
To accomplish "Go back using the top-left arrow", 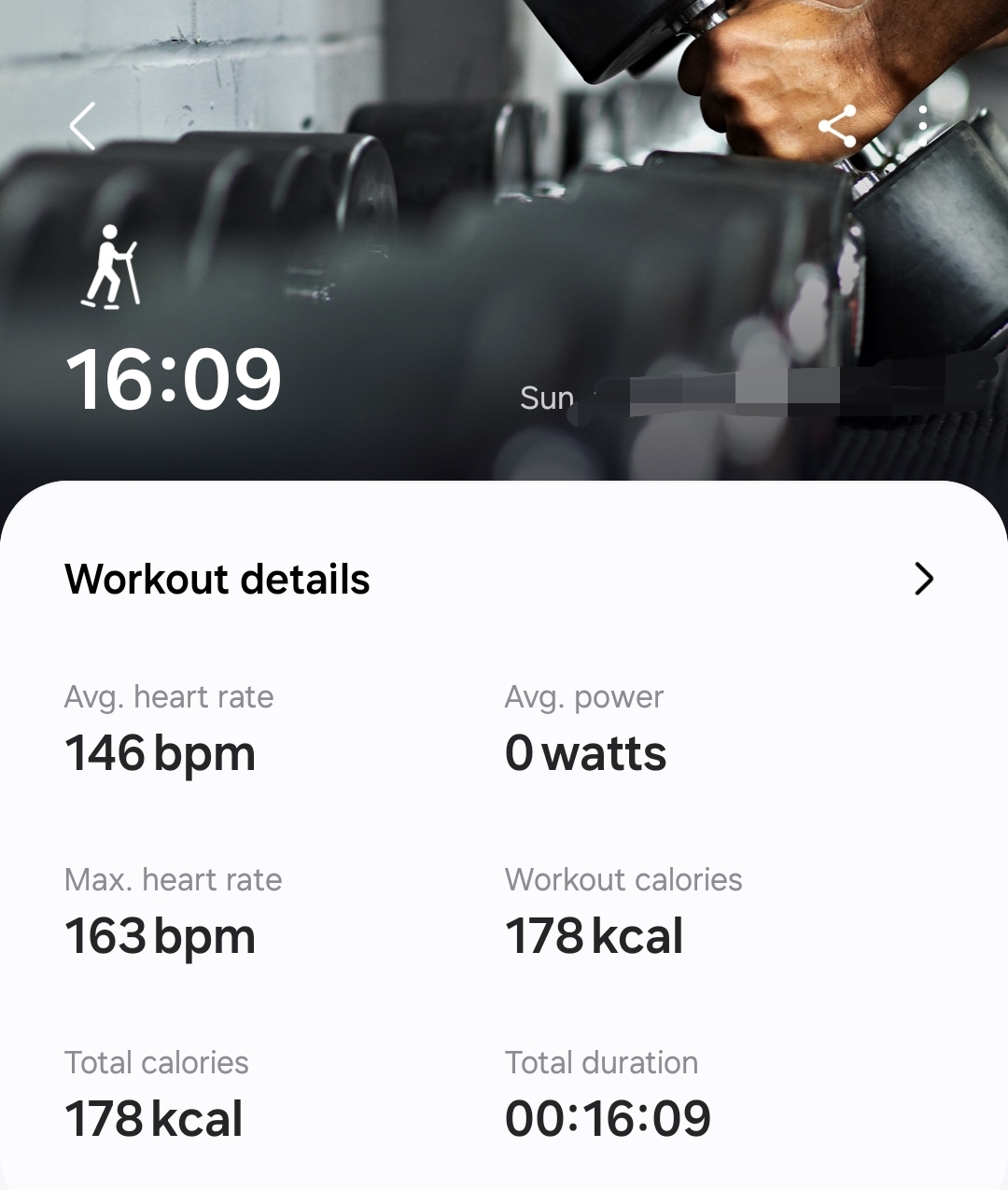I will coord(82,126).
